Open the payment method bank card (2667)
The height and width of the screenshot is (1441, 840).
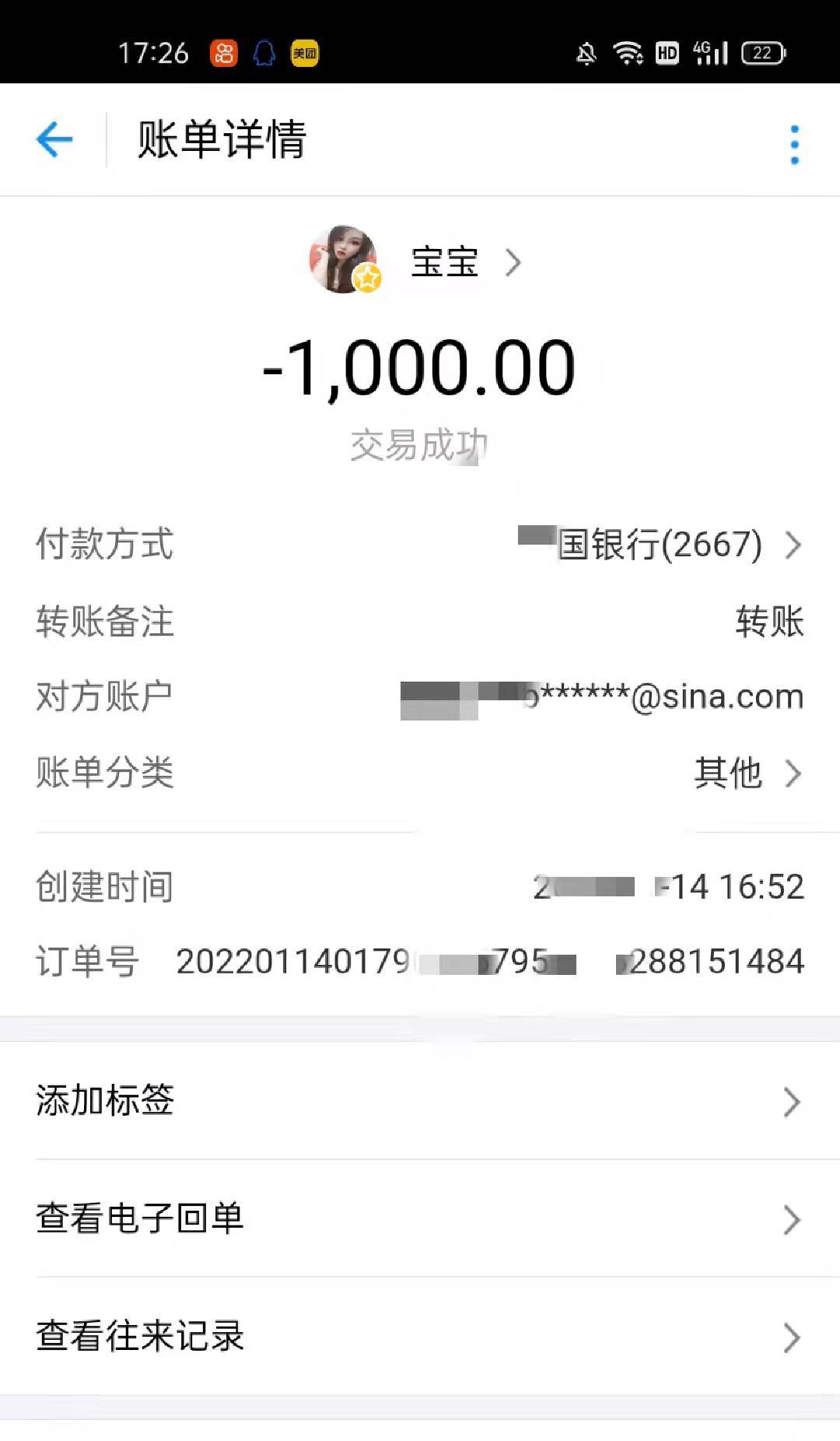tap(661, 545)
